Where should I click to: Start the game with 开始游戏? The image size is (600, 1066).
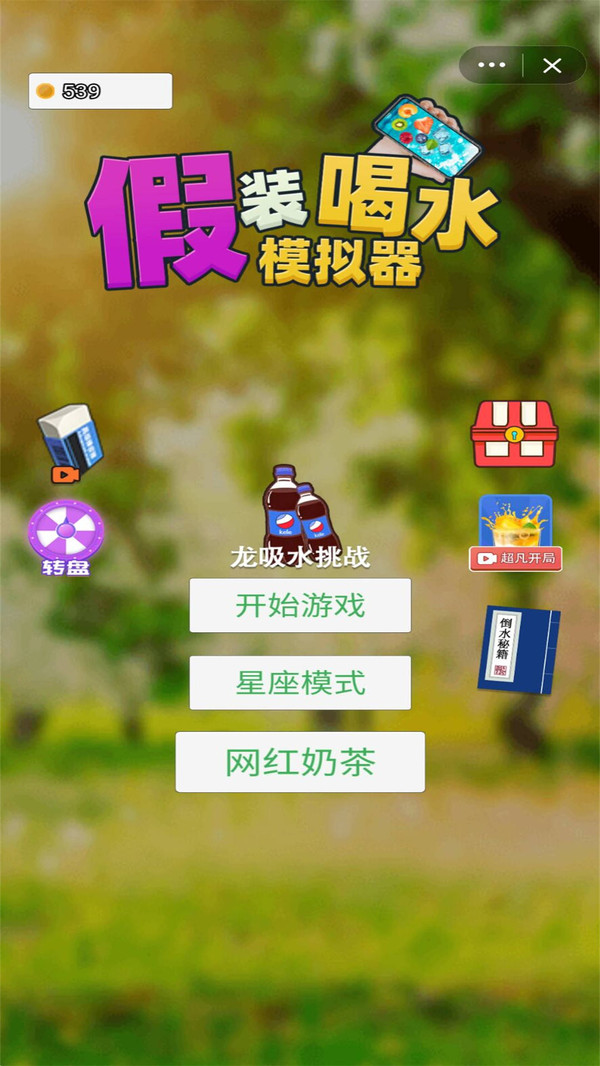click(x=300, y=605)
